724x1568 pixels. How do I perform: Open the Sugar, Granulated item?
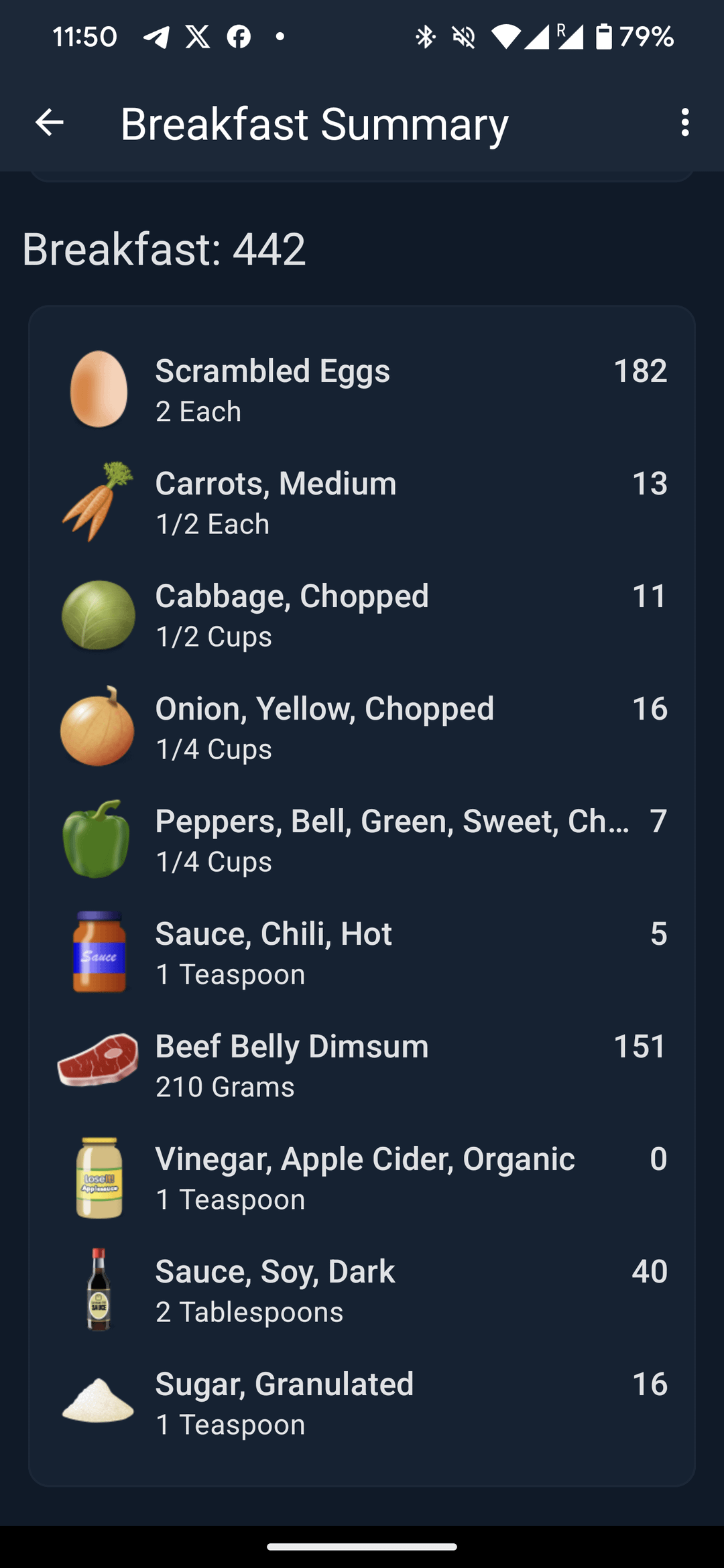(362, 1403)
